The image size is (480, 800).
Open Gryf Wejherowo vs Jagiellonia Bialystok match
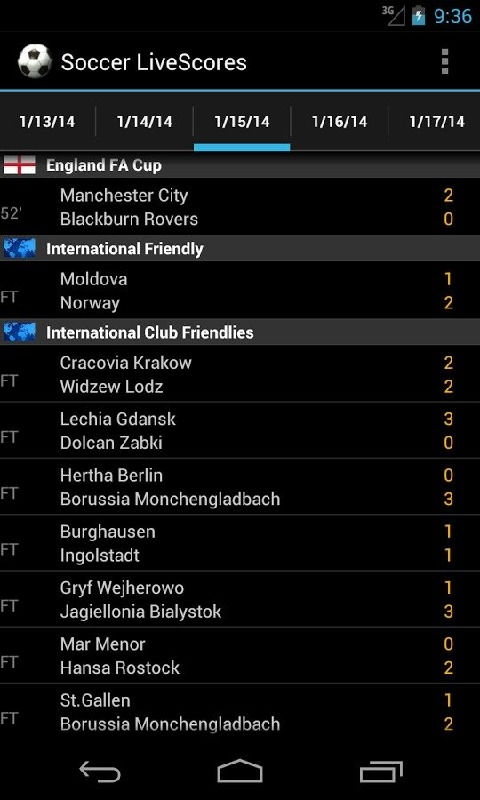click(x=240, y=599)
